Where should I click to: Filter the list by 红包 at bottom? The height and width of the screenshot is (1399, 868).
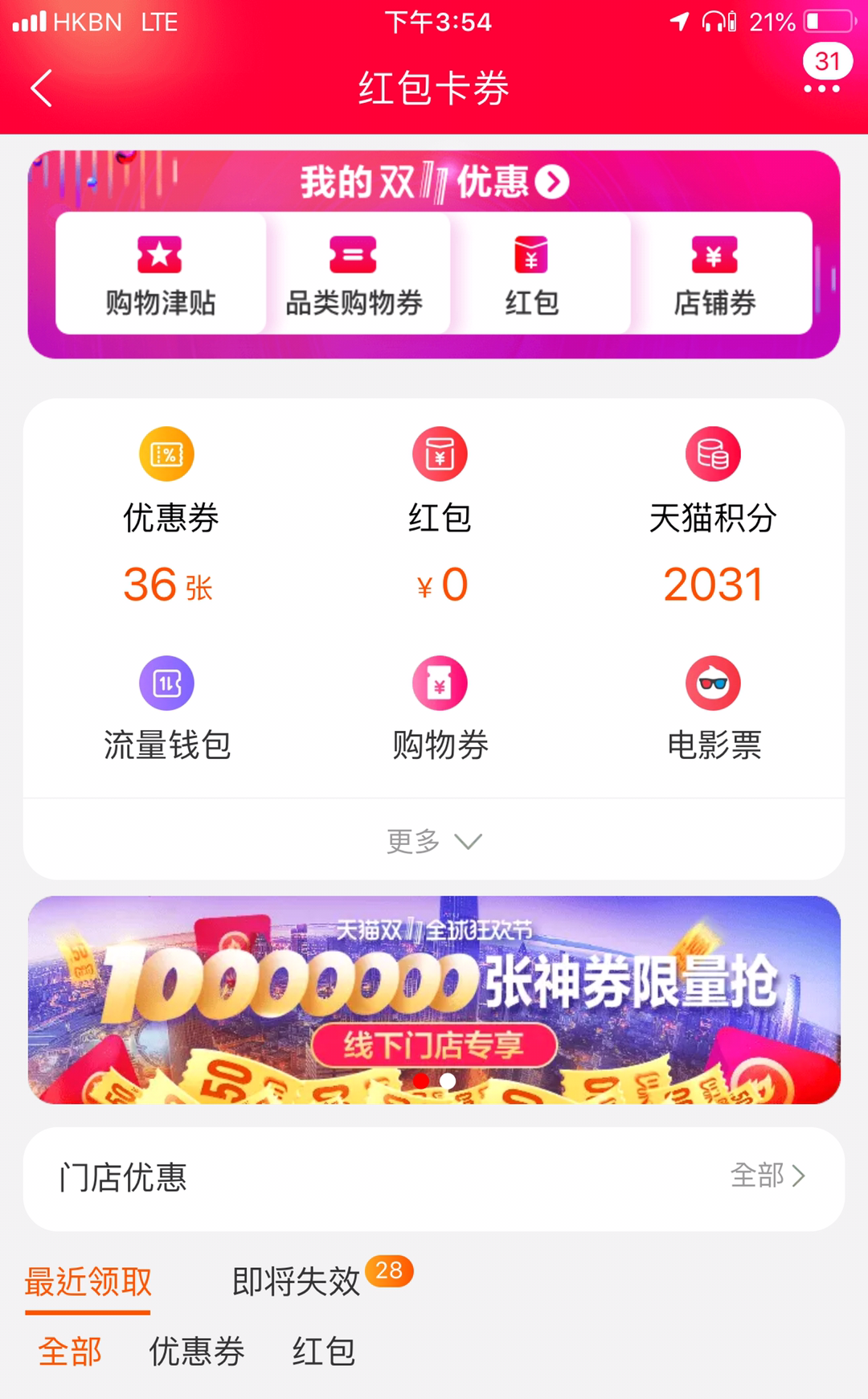coord(323,1352)
